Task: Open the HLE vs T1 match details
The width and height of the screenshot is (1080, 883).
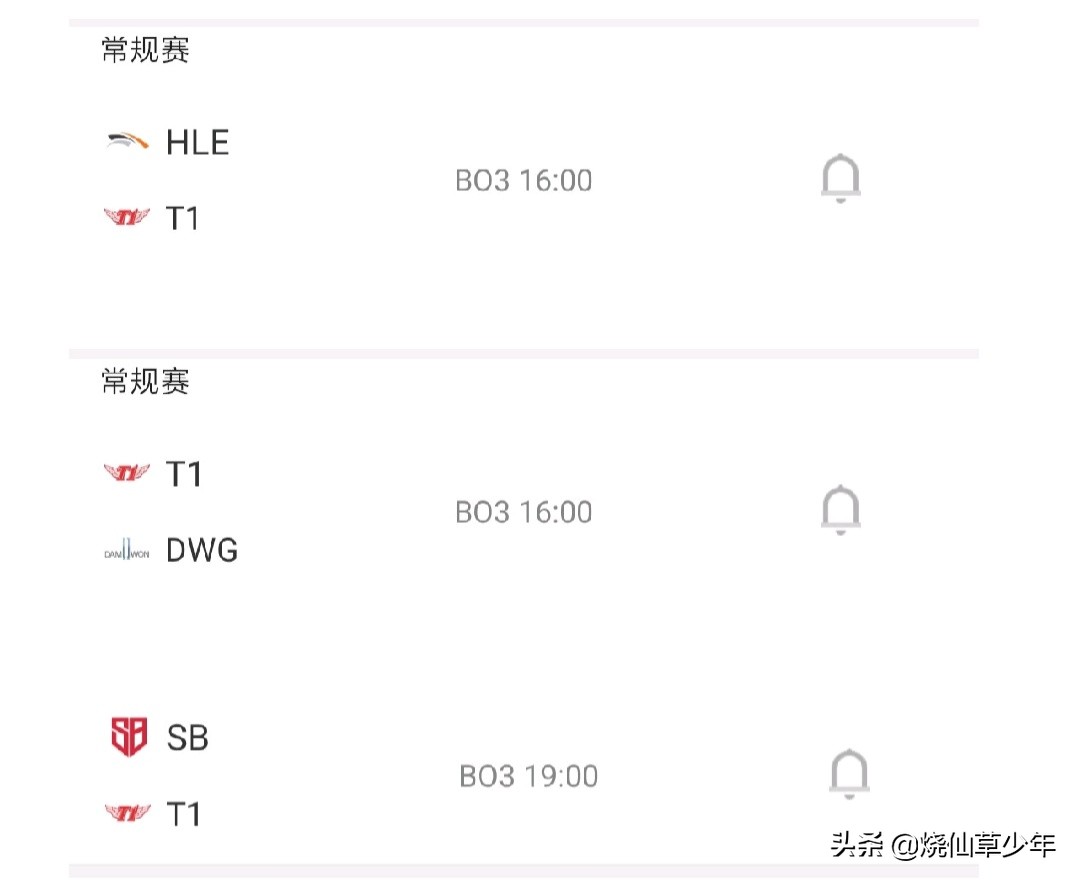Action: 523,181
